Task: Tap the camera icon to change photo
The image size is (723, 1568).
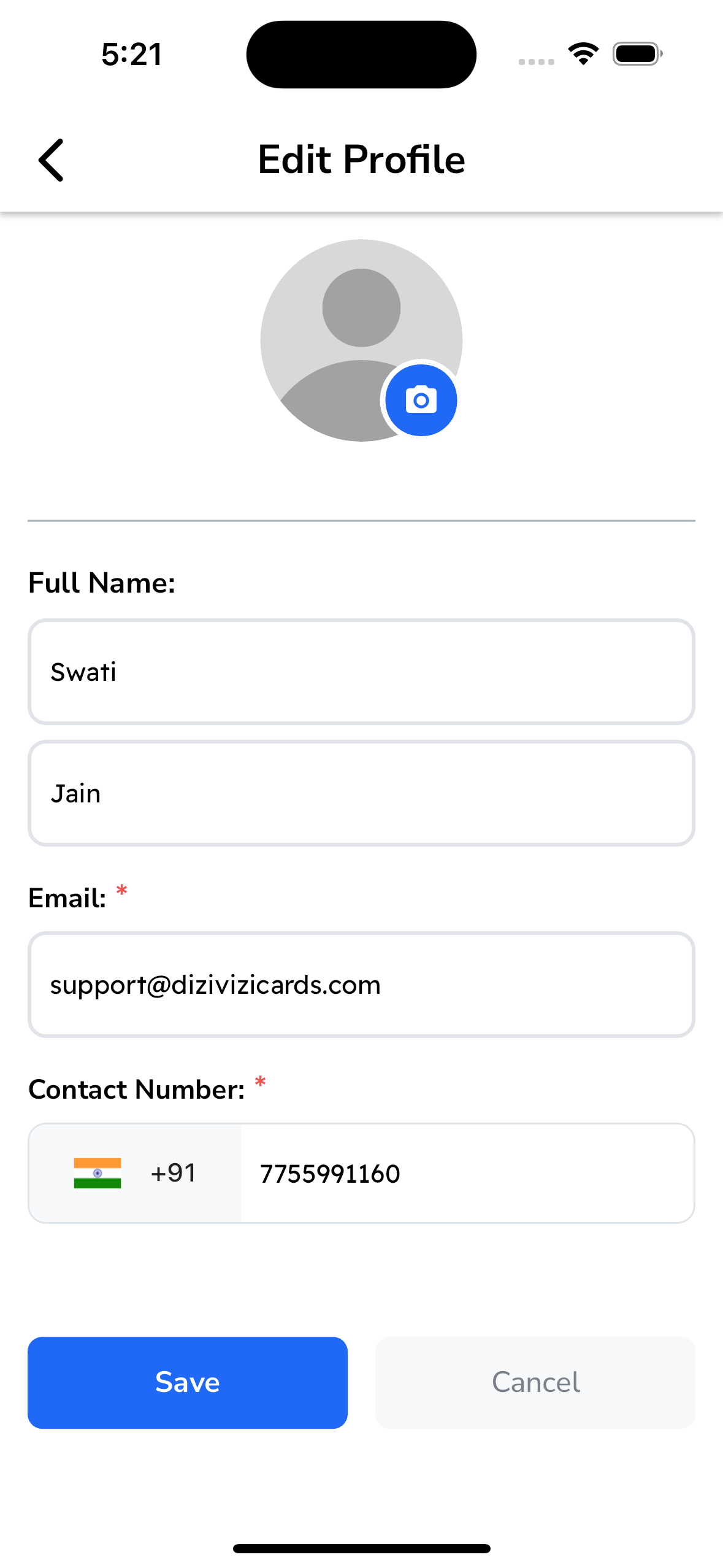Action: 421,400
